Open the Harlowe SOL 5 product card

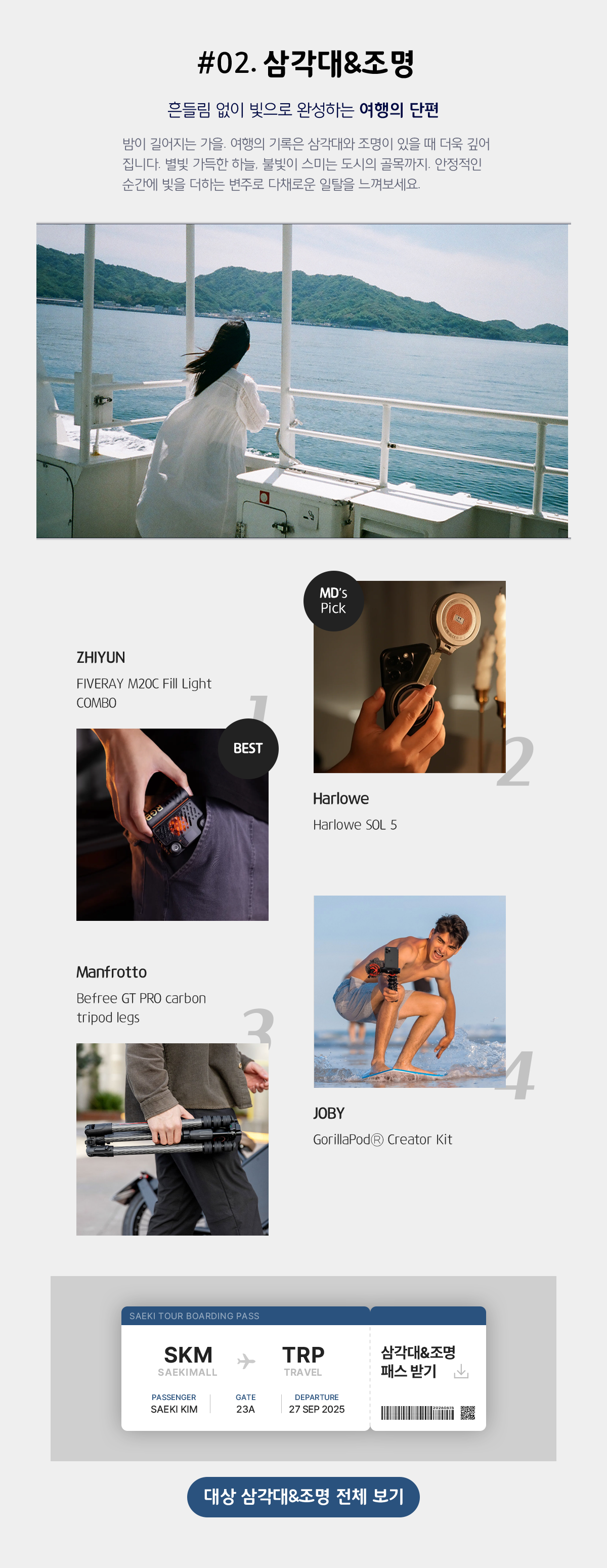pos(409,677)
